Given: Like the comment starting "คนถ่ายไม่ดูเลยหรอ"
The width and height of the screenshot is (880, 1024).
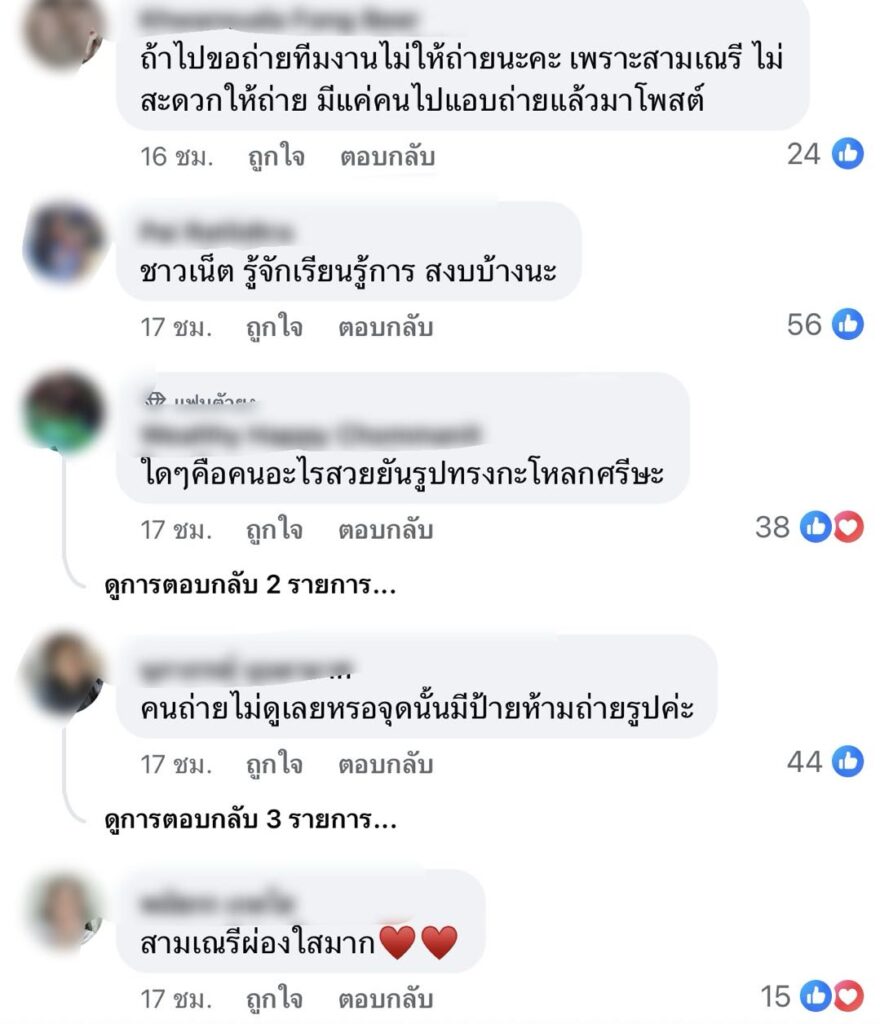Looking at the screenshot, I should 276,764.
